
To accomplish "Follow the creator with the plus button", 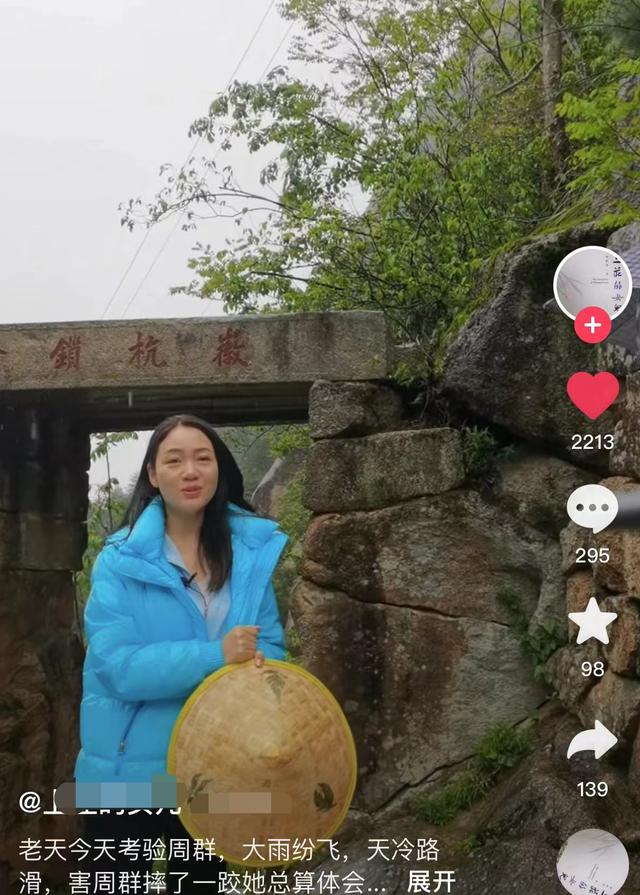I will (x=592, y=325).
